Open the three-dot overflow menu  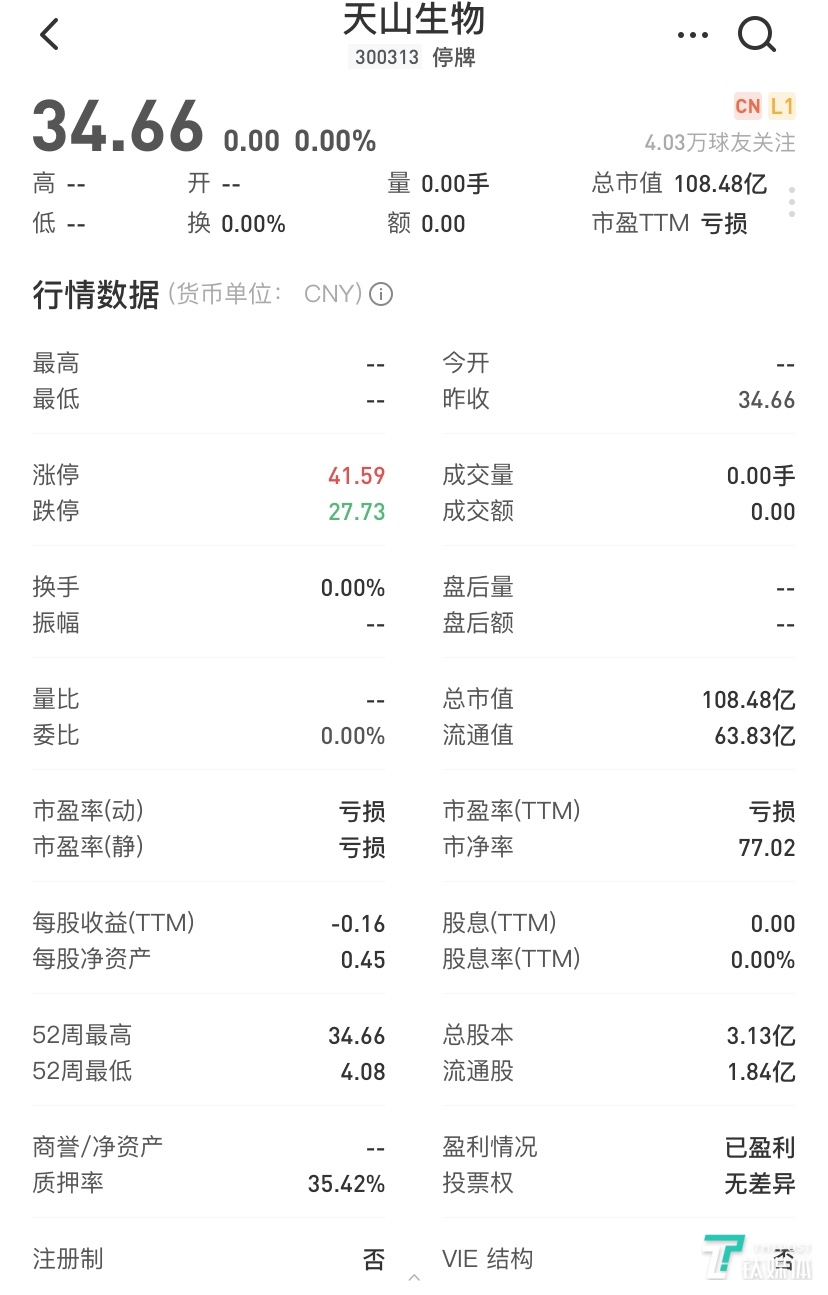tap(692, 35)
